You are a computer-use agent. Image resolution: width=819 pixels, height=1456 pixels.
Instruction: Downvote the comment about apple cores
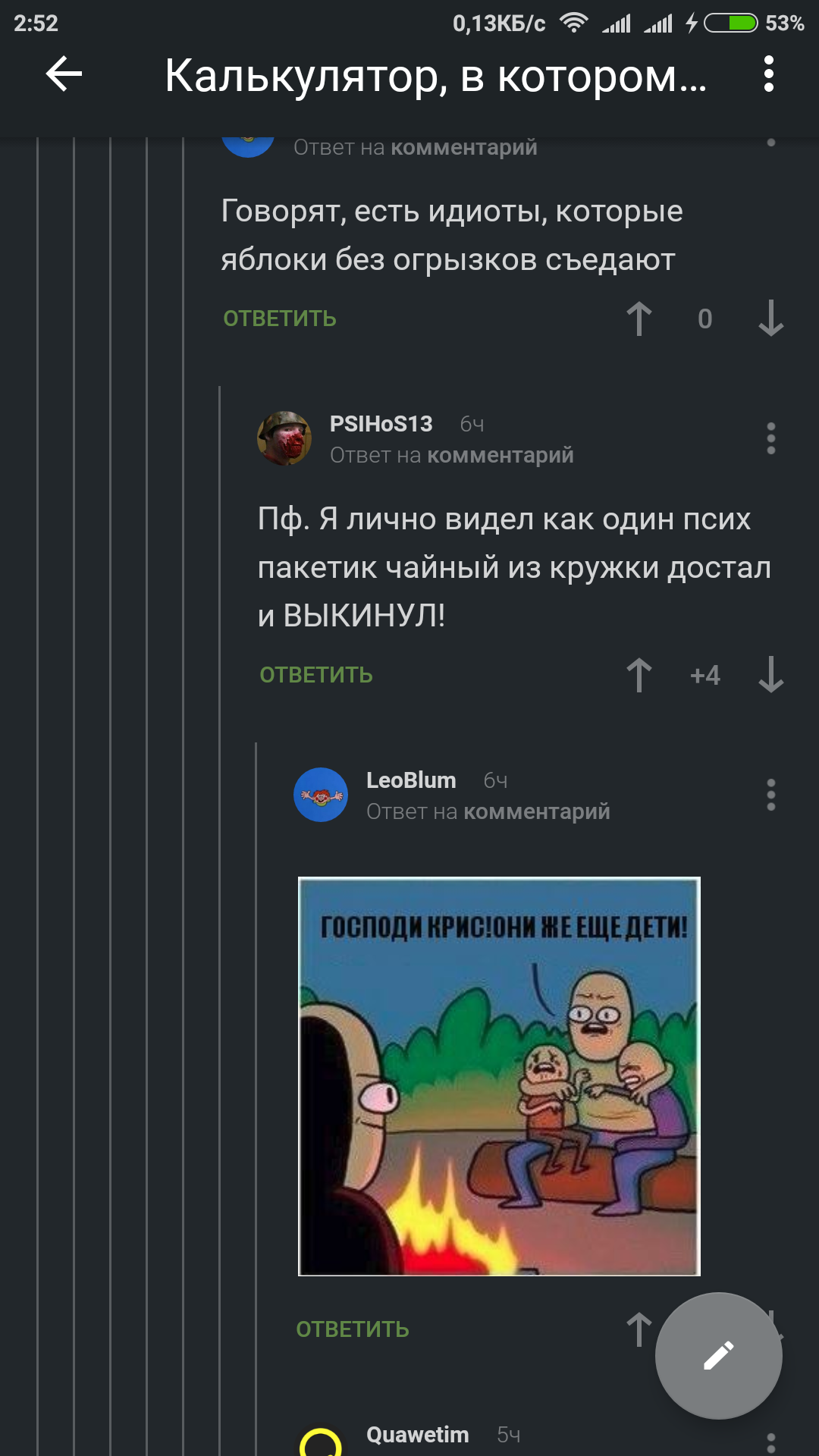(770, 318)
